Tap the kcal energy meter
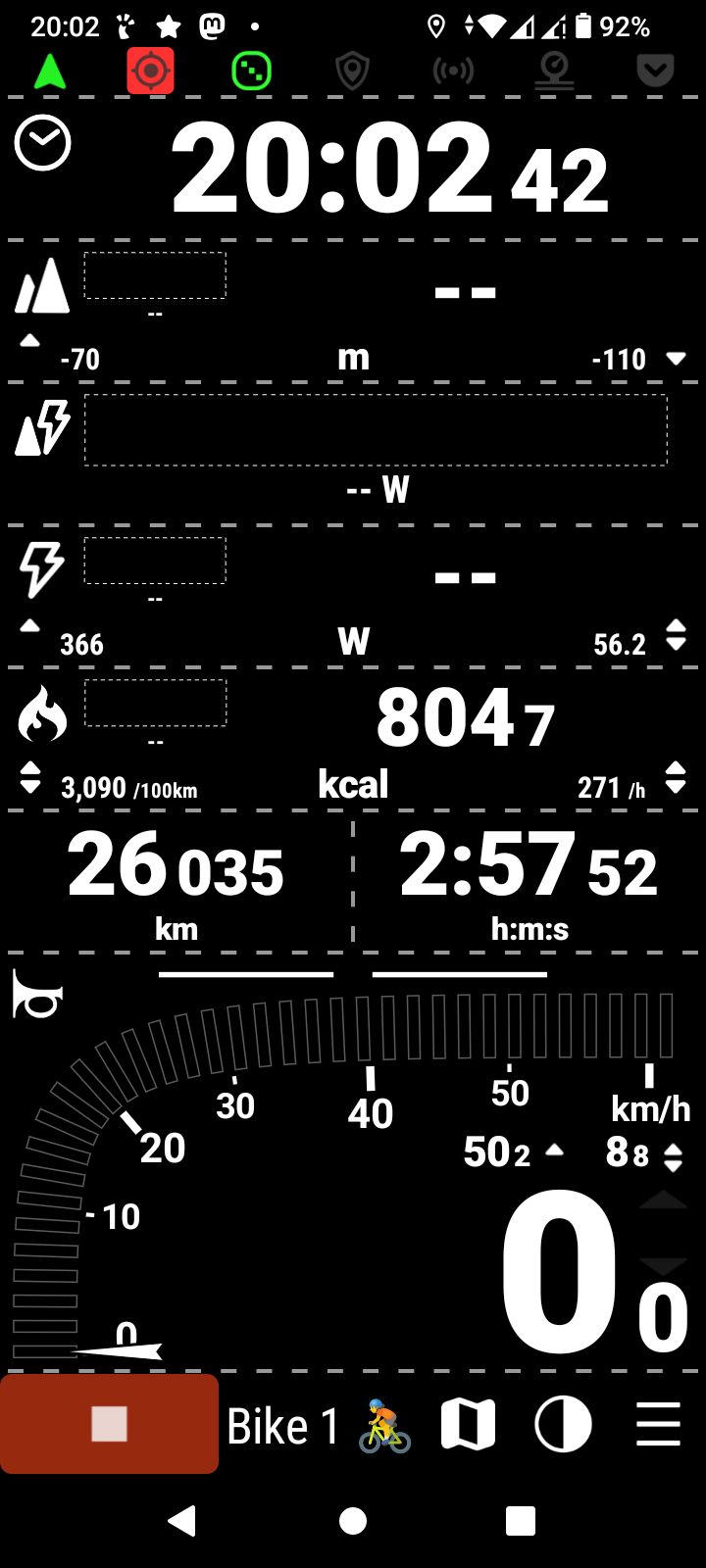This screenshot has height=1568, width=706. click(353, 740)
